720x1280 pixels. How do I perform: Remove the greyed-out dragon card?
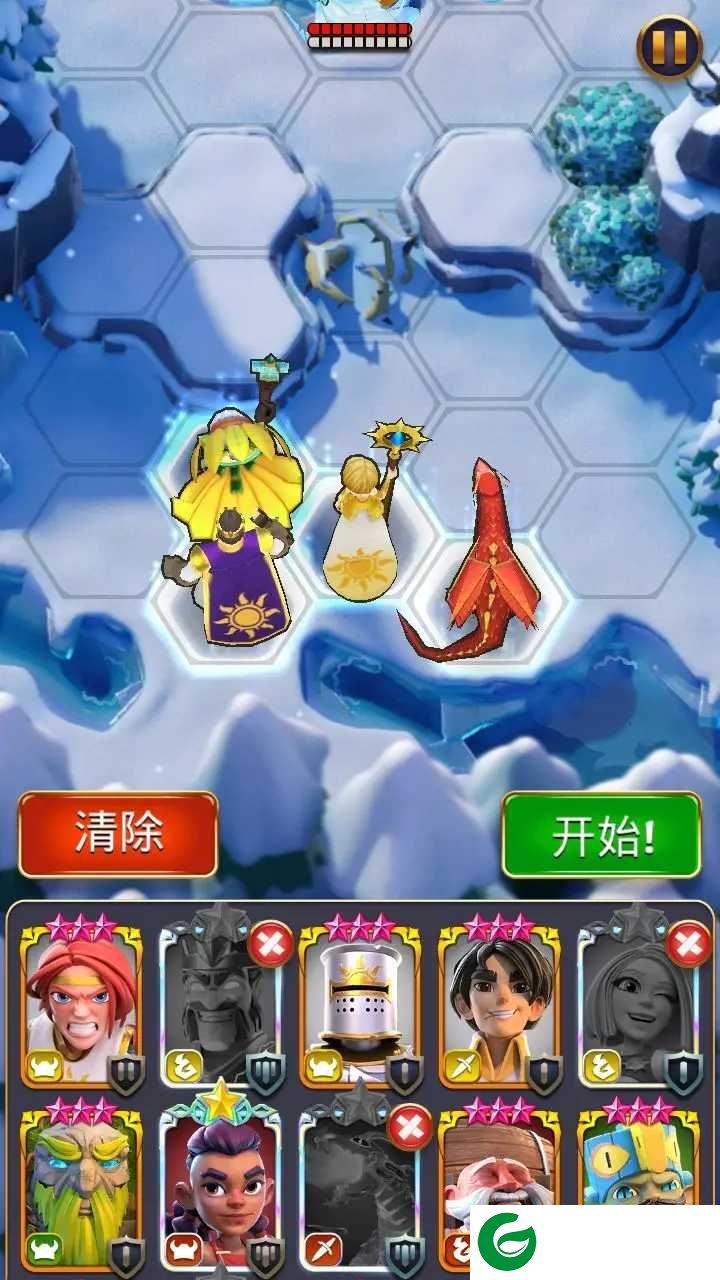[x=409, y=1128]
